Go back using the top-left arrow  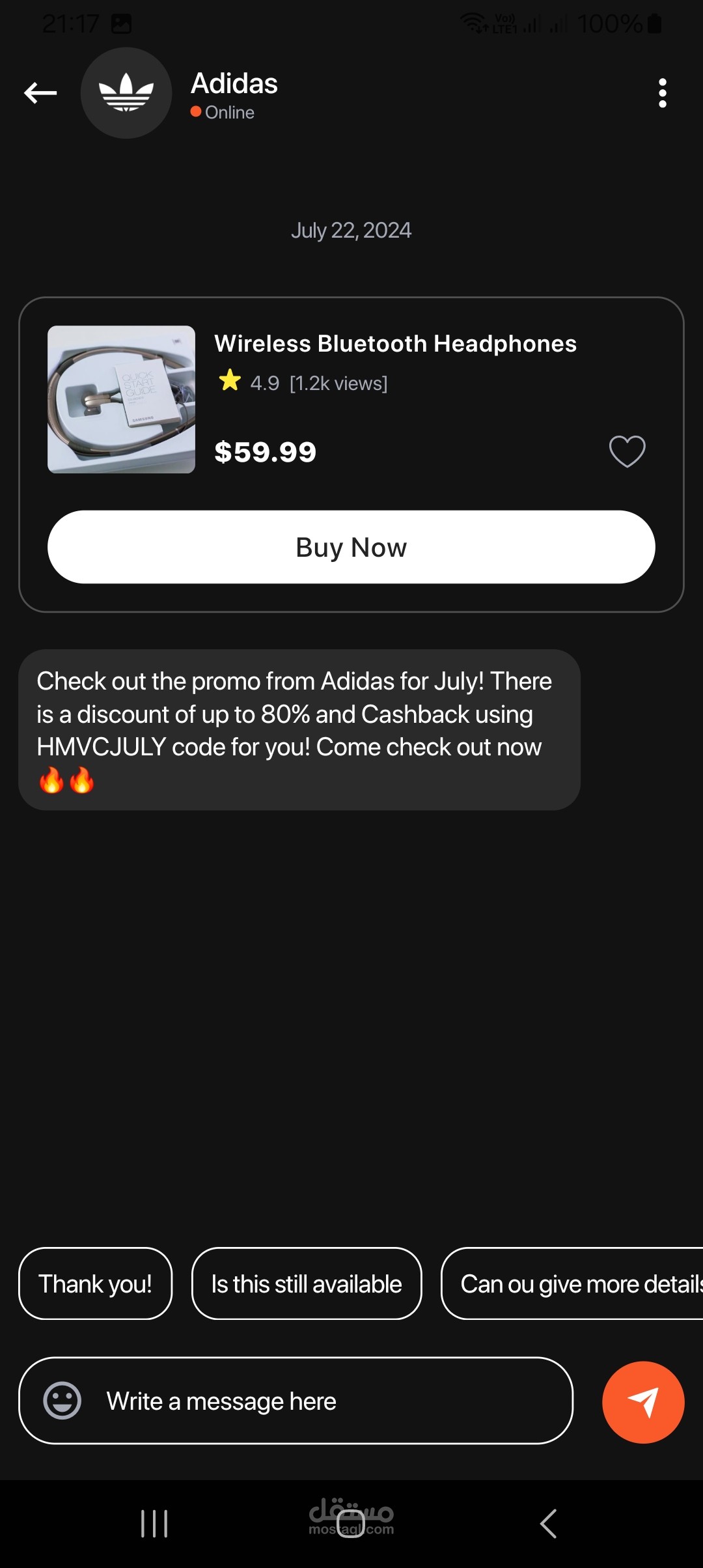point(40,93)
